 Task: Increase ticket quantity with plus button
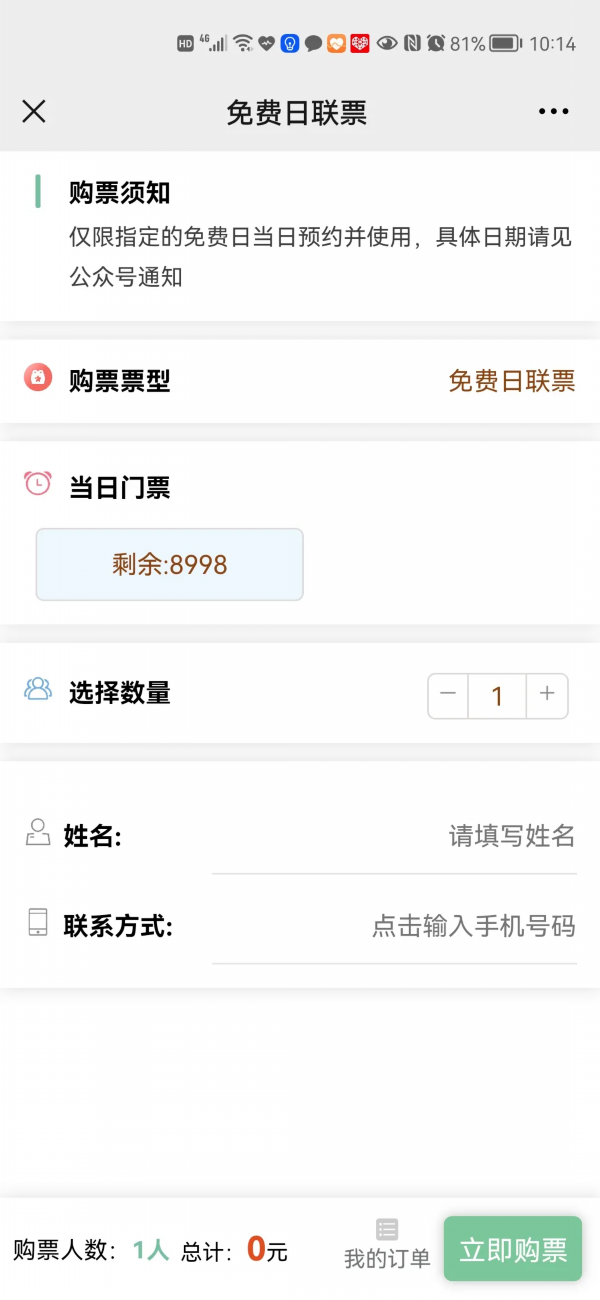point(547,695)
